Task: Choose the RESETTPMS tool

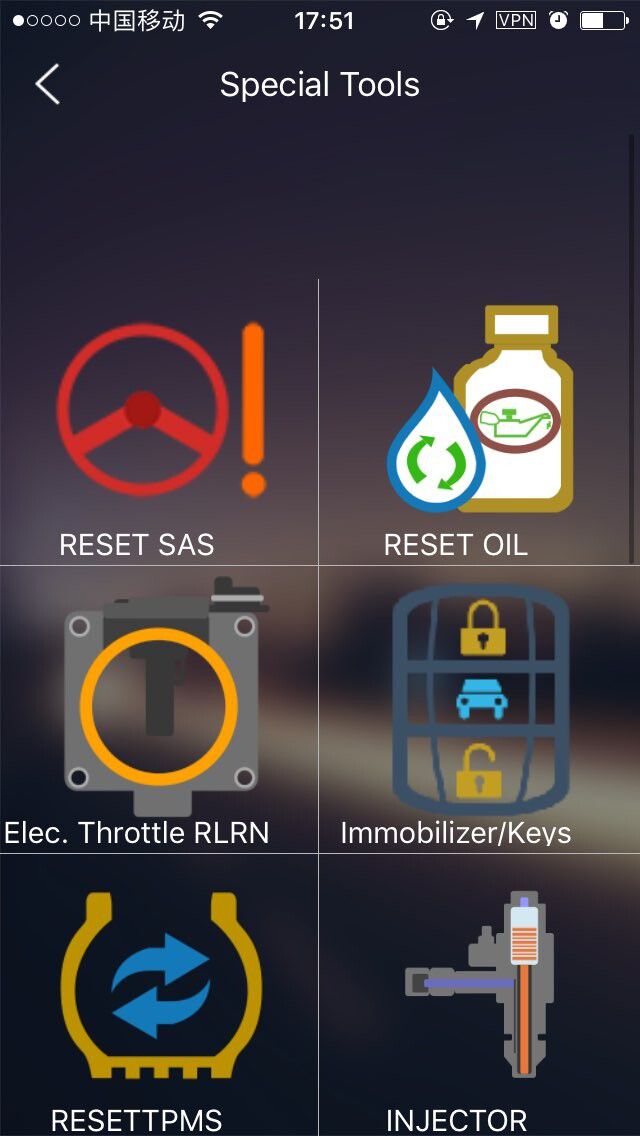Action: pos(160,995)
